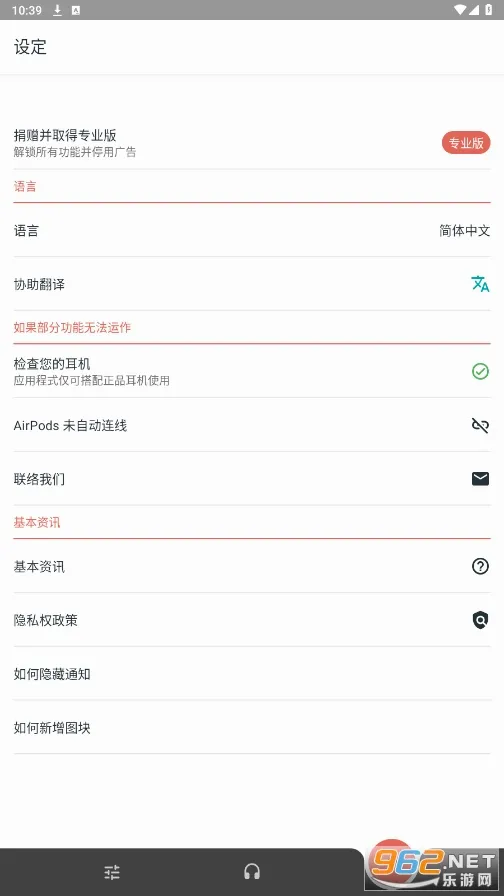
Task: Open 检查您的耳机 check row
Action: click(x=252, y=371)
